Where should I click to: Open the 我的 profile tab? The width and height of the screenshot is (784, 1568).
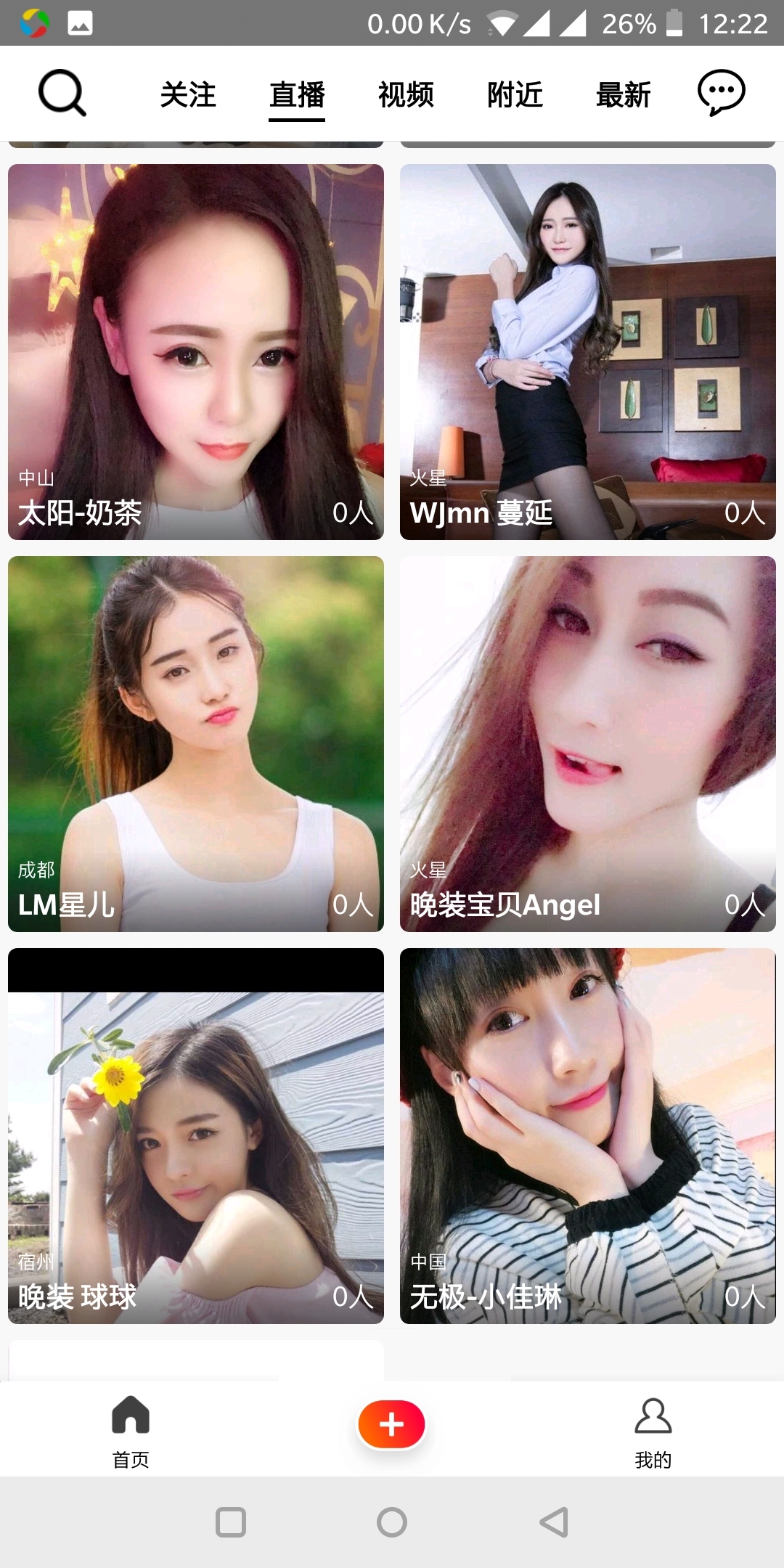(x=653, y=1432)
